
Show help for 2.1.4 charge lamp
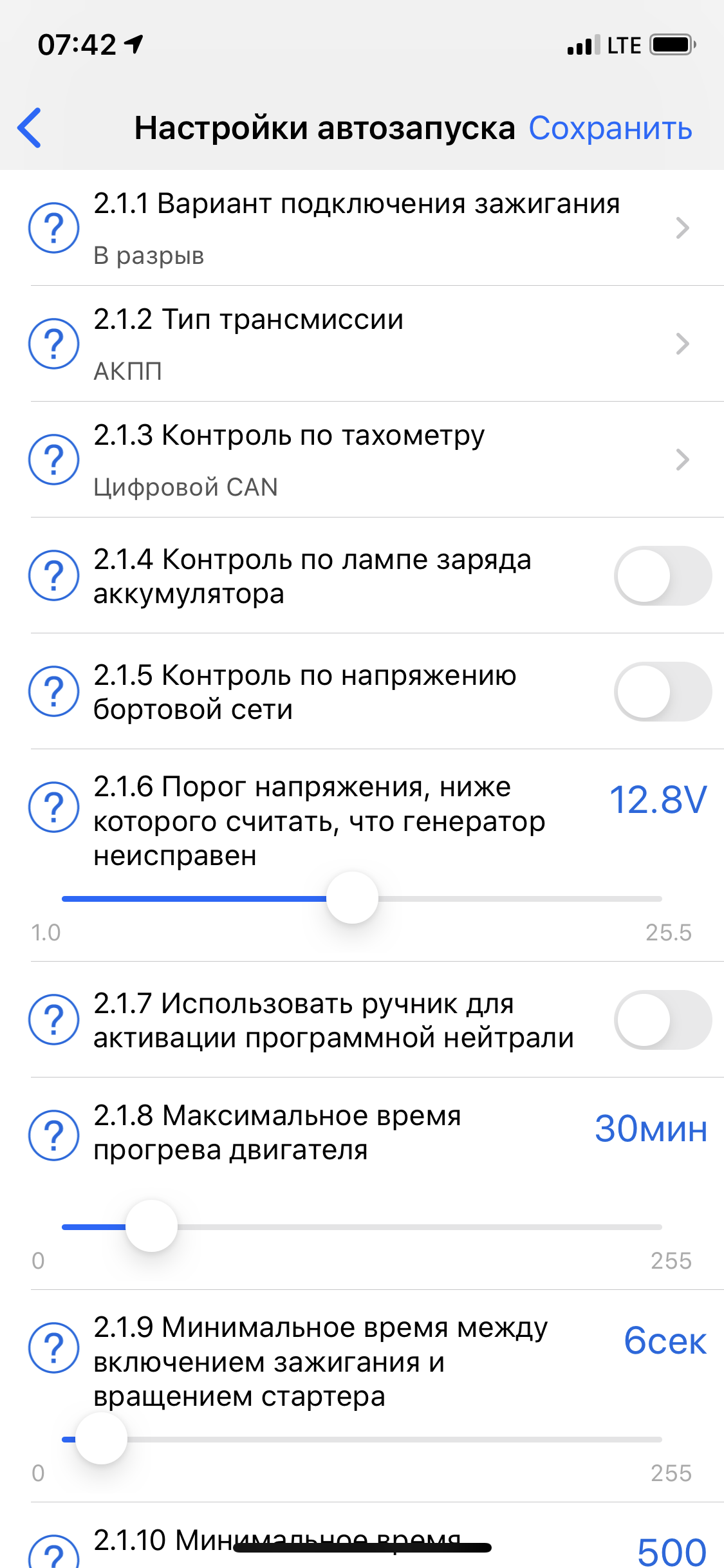click(x=54, y=575)
